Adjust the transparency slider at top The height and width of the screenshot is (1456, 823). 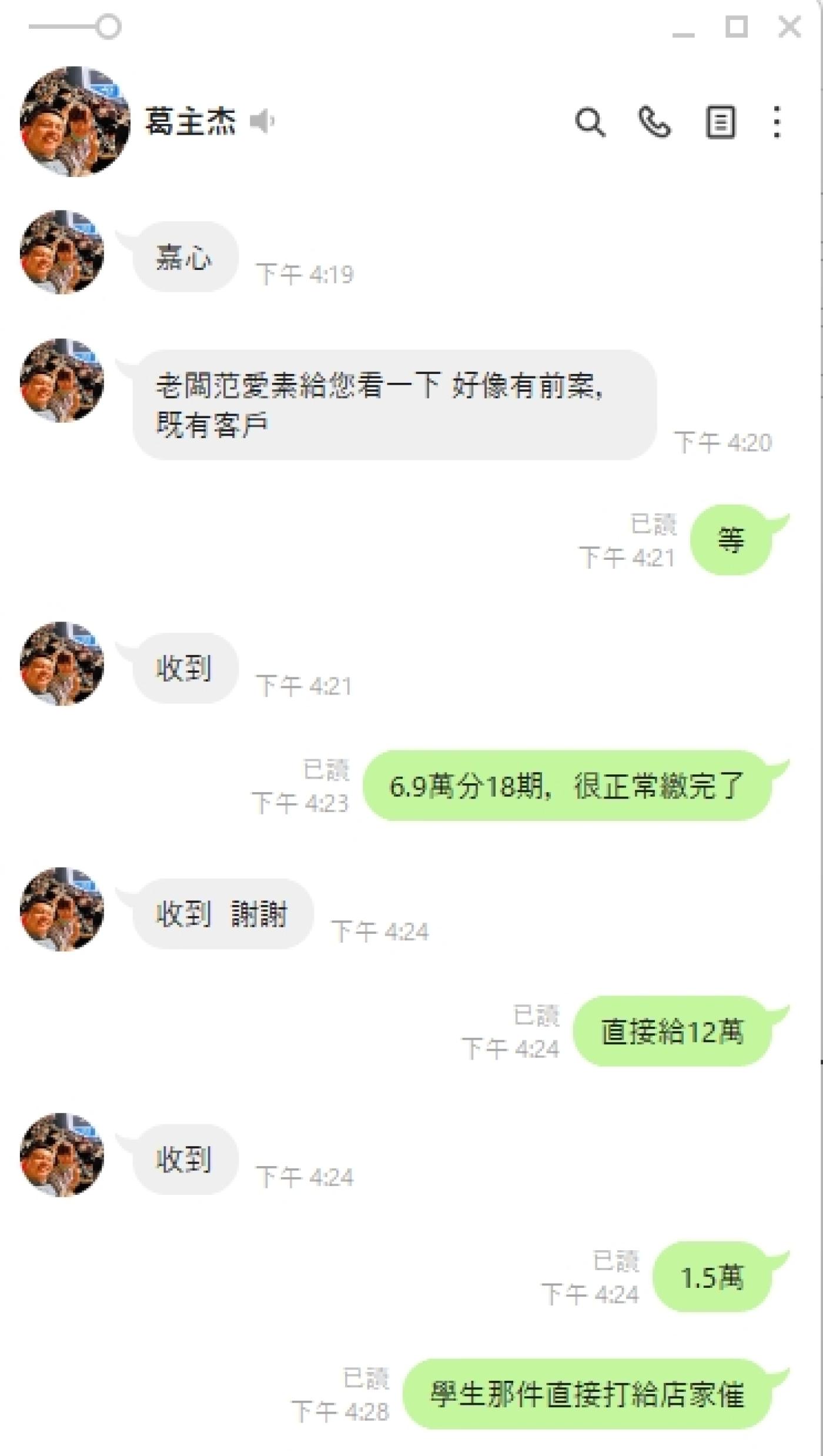coord(108,27)
